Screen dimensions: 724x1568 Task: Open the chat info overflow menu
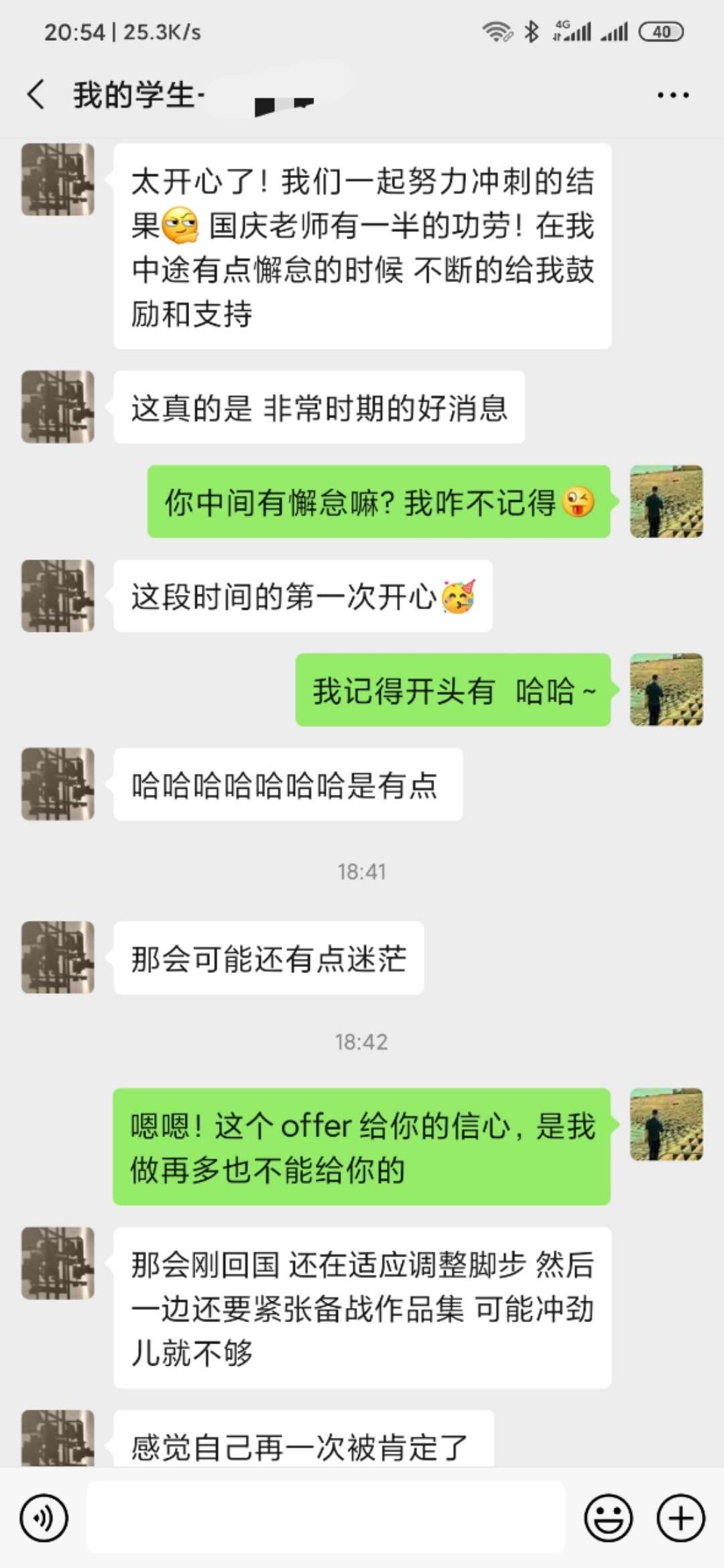tap(672, 95)
